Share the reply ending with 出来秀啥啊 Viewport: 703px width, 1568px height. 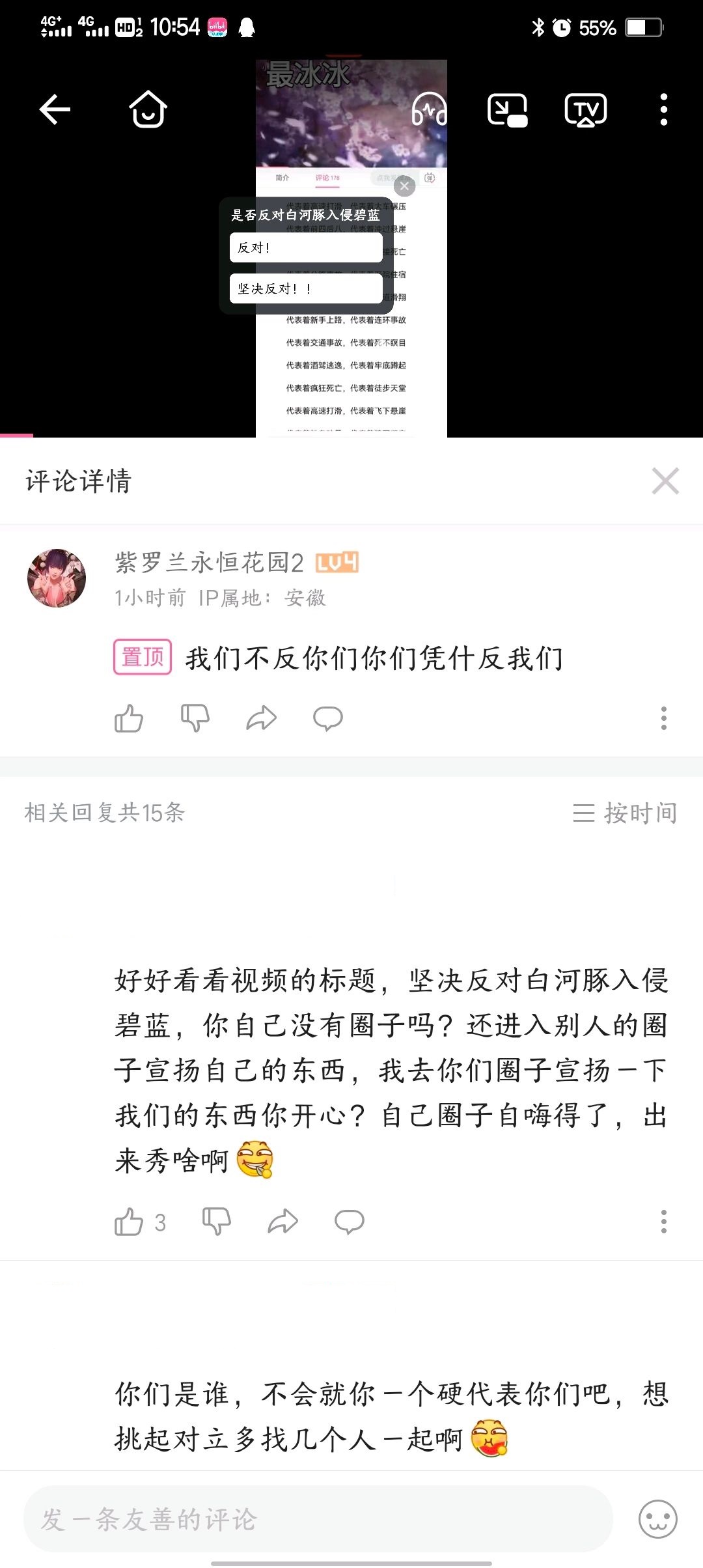point(283,1222)
